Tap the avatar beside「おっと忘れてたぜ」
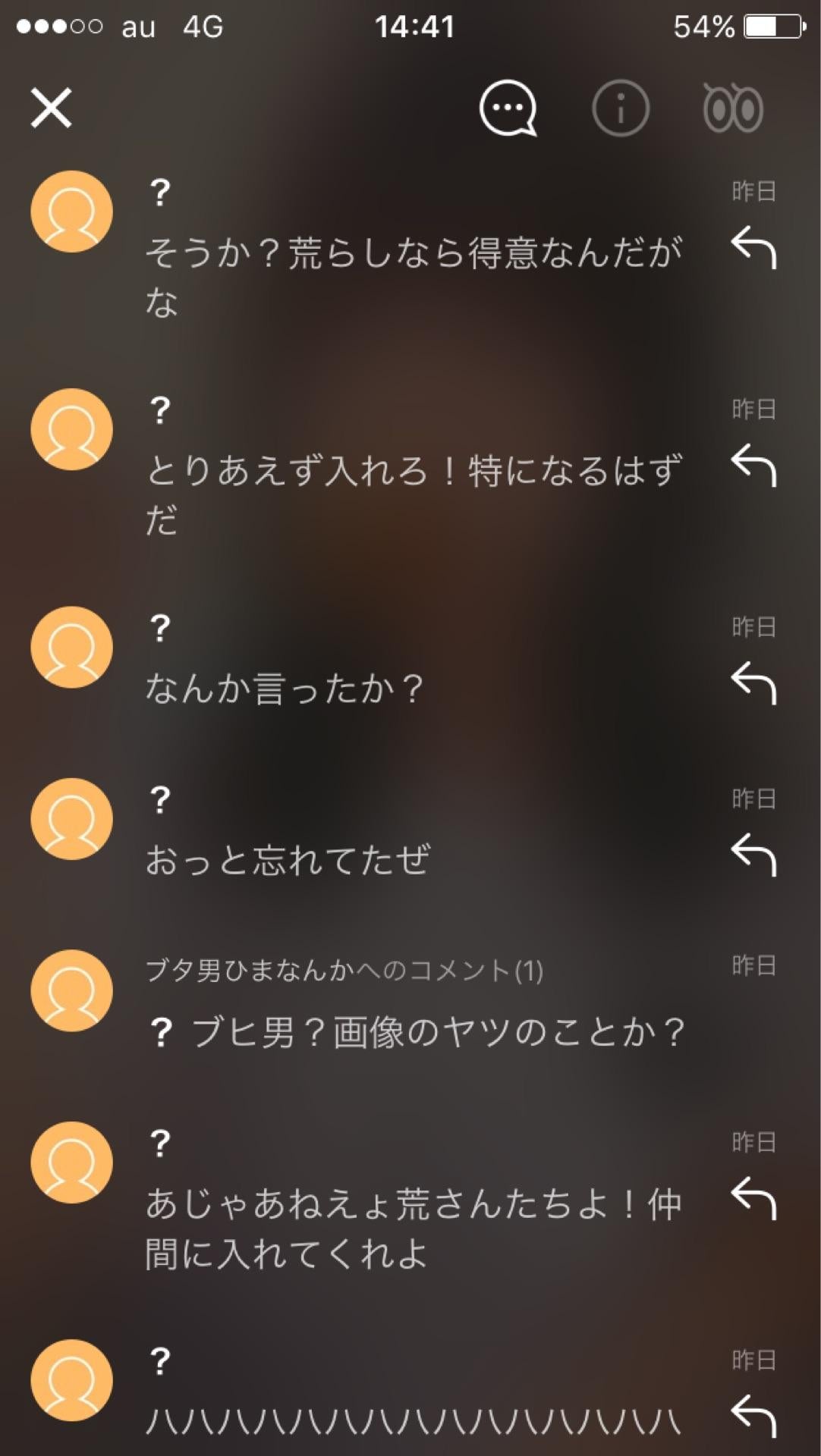This screenshot has width=821, height=1456. 72,817
